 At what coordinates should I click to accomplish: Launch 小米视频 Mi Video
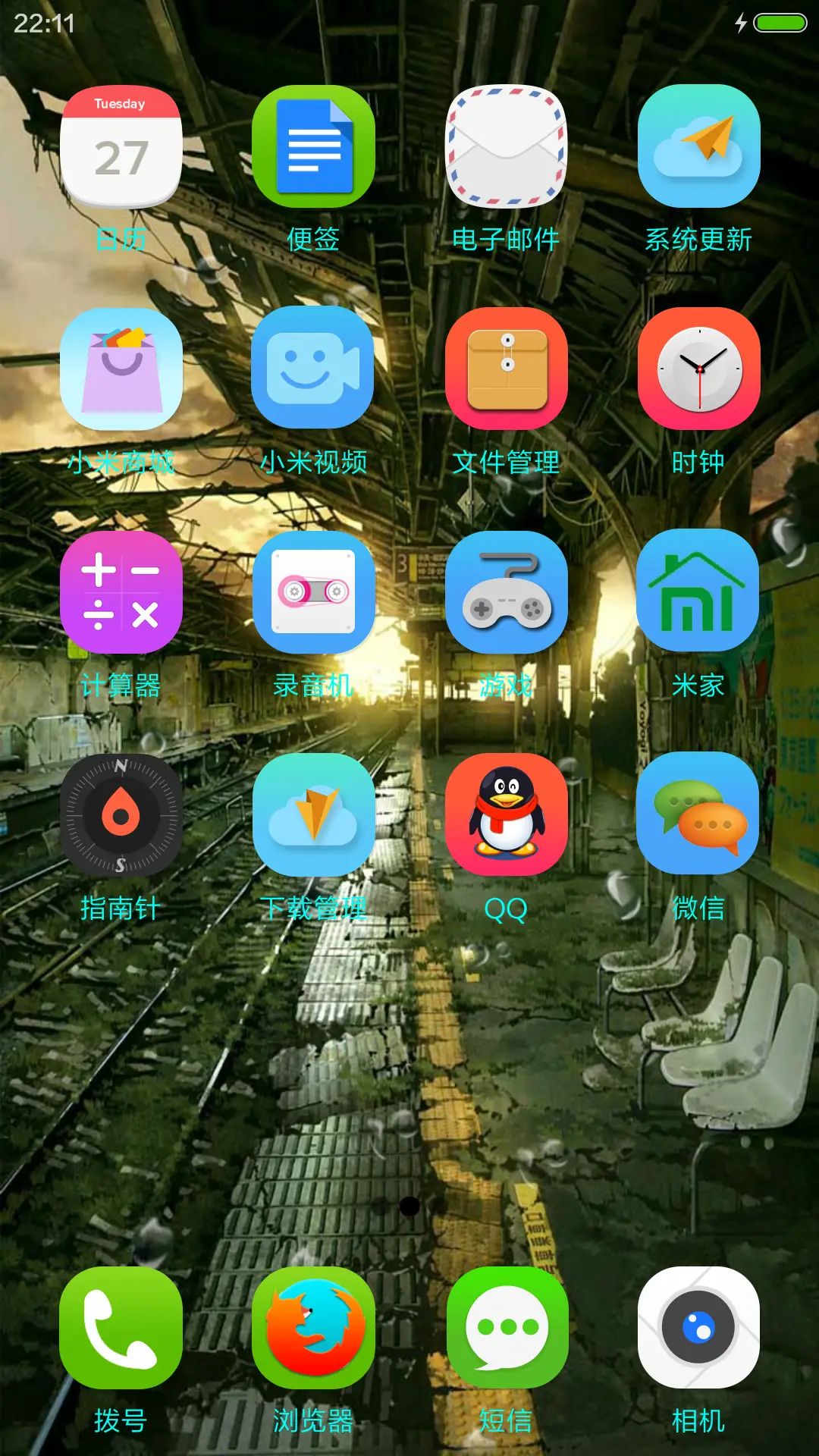tap(314, 368)
